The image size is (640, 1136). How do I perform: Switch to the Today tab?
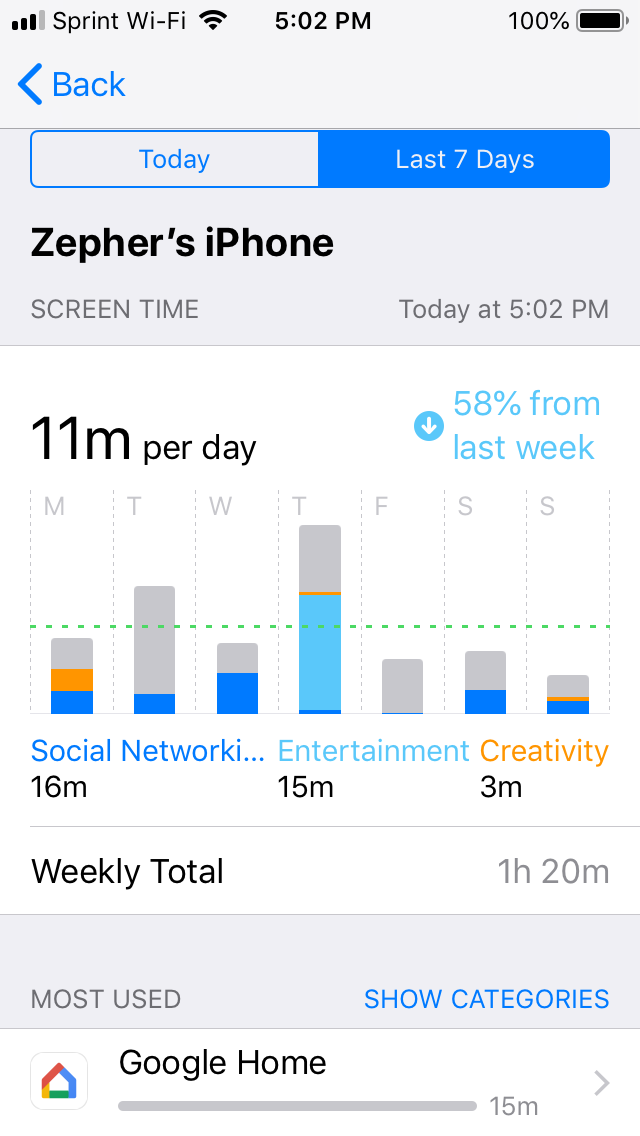tap(175, 160)
